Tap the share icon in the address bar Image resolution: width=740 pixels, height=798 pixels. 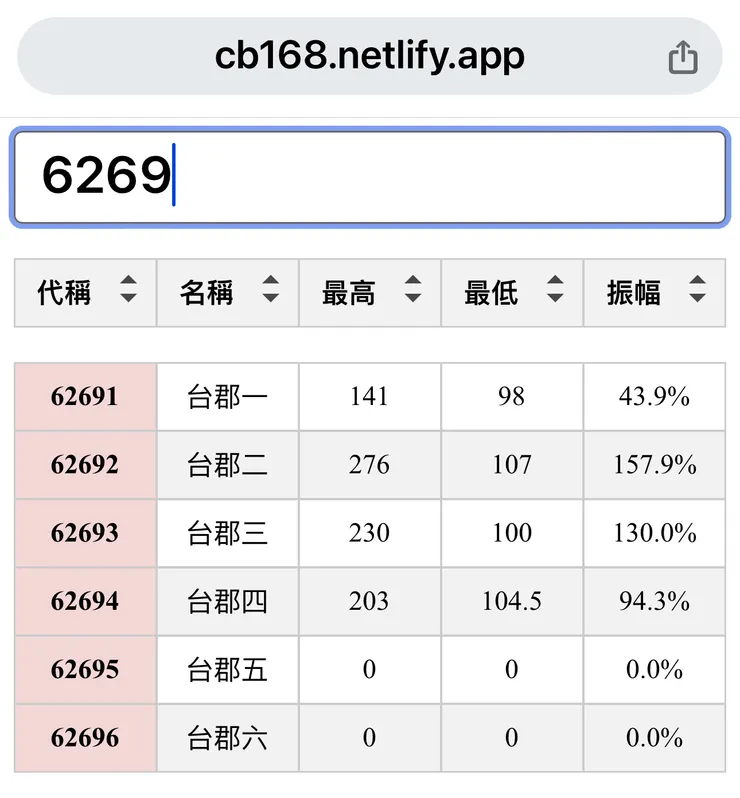pos(684,57)
